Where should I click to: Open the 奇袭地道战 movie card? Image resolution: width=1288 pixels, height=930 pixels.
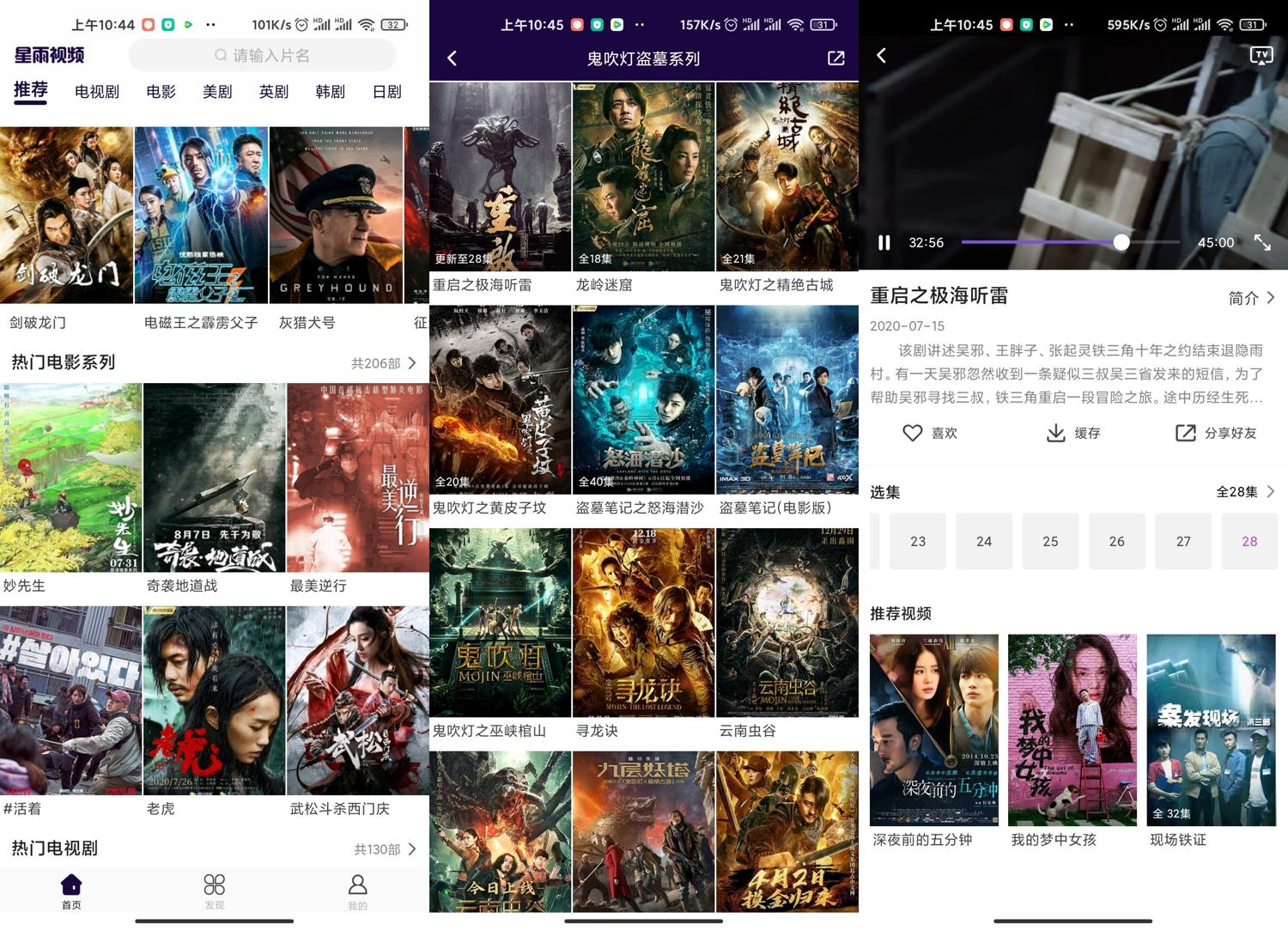point(214,478)
